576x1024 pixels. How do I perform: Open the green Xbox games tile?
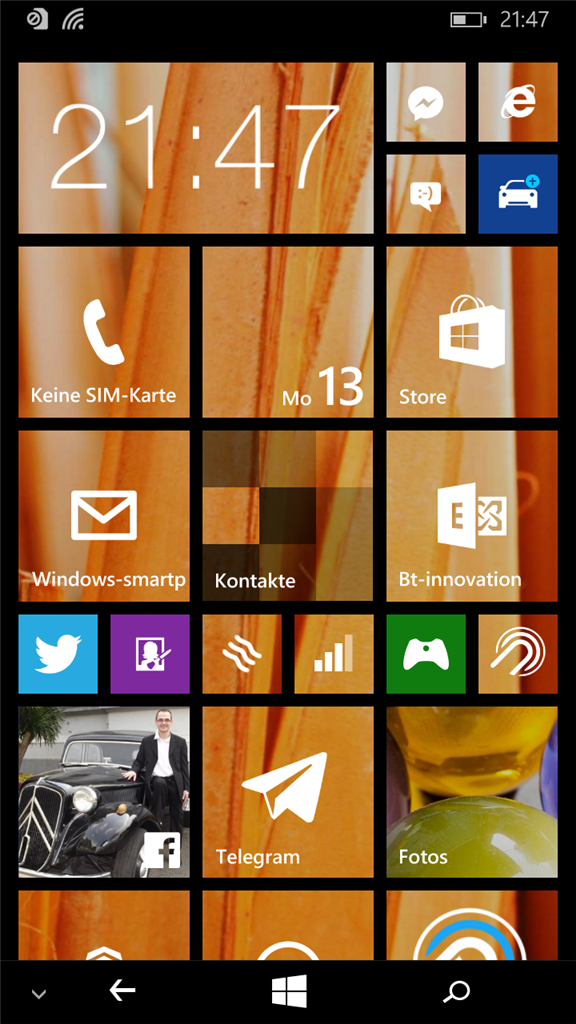[426, 654]
